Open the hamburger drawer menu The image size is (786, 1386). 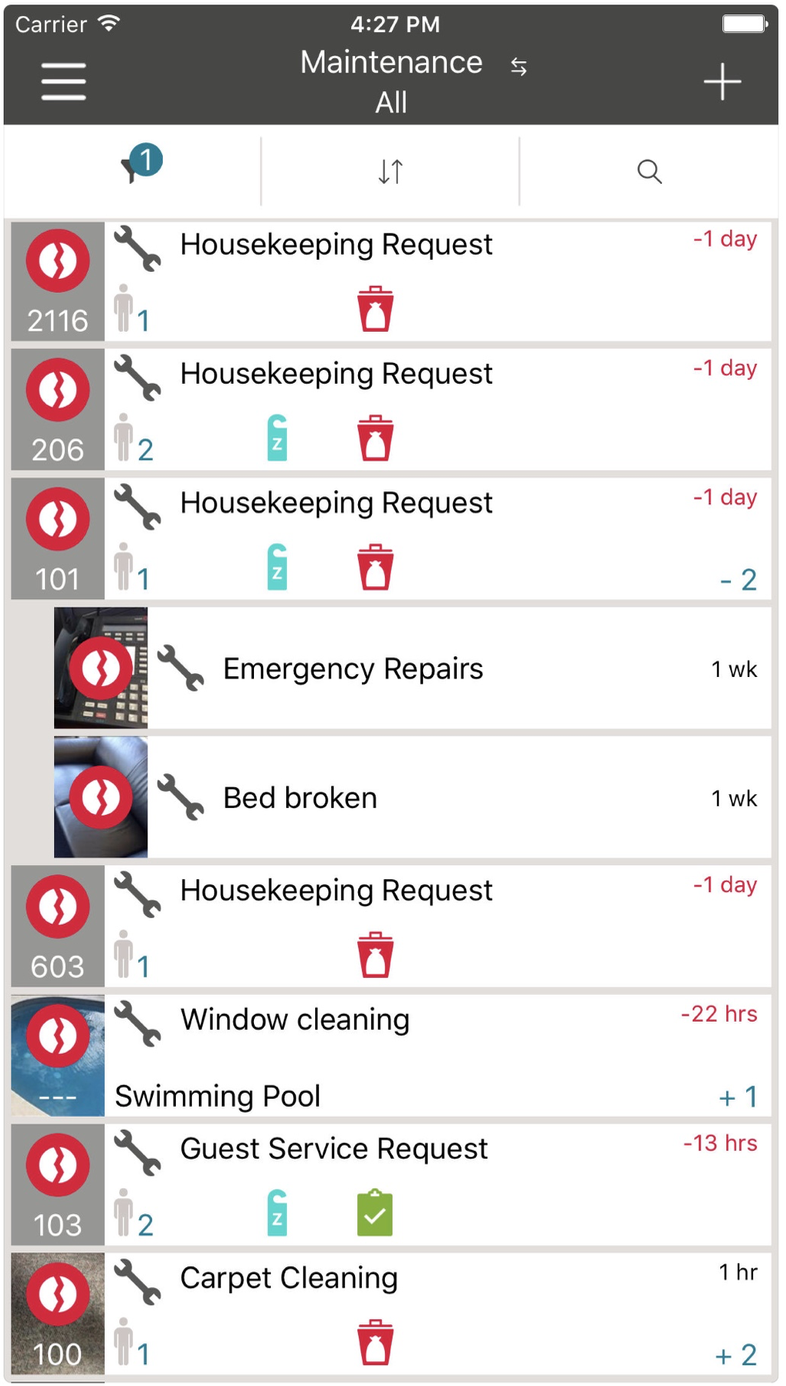coord(64,81)
